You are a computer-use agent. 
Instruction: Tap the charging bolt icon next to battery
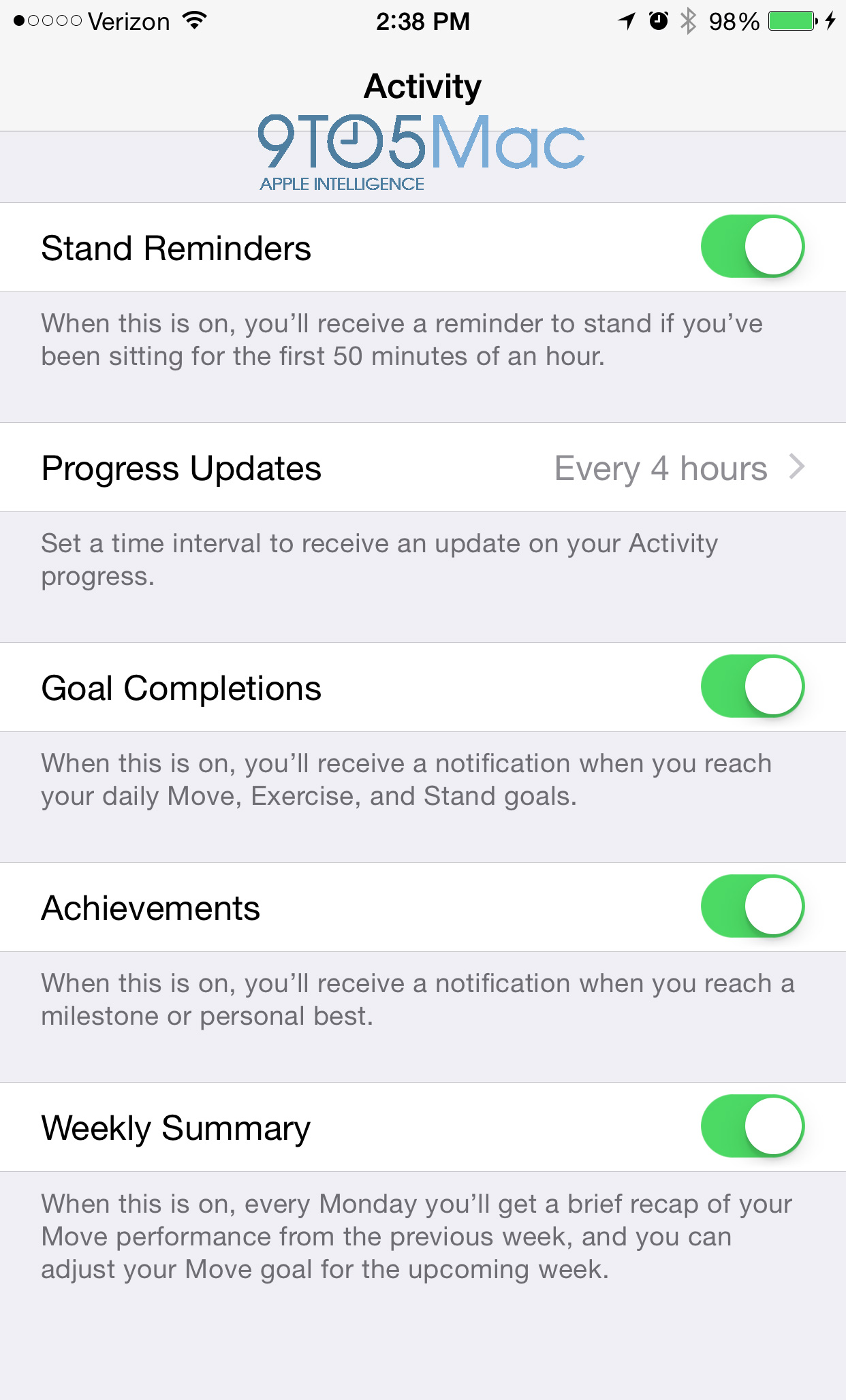point(832,21)
